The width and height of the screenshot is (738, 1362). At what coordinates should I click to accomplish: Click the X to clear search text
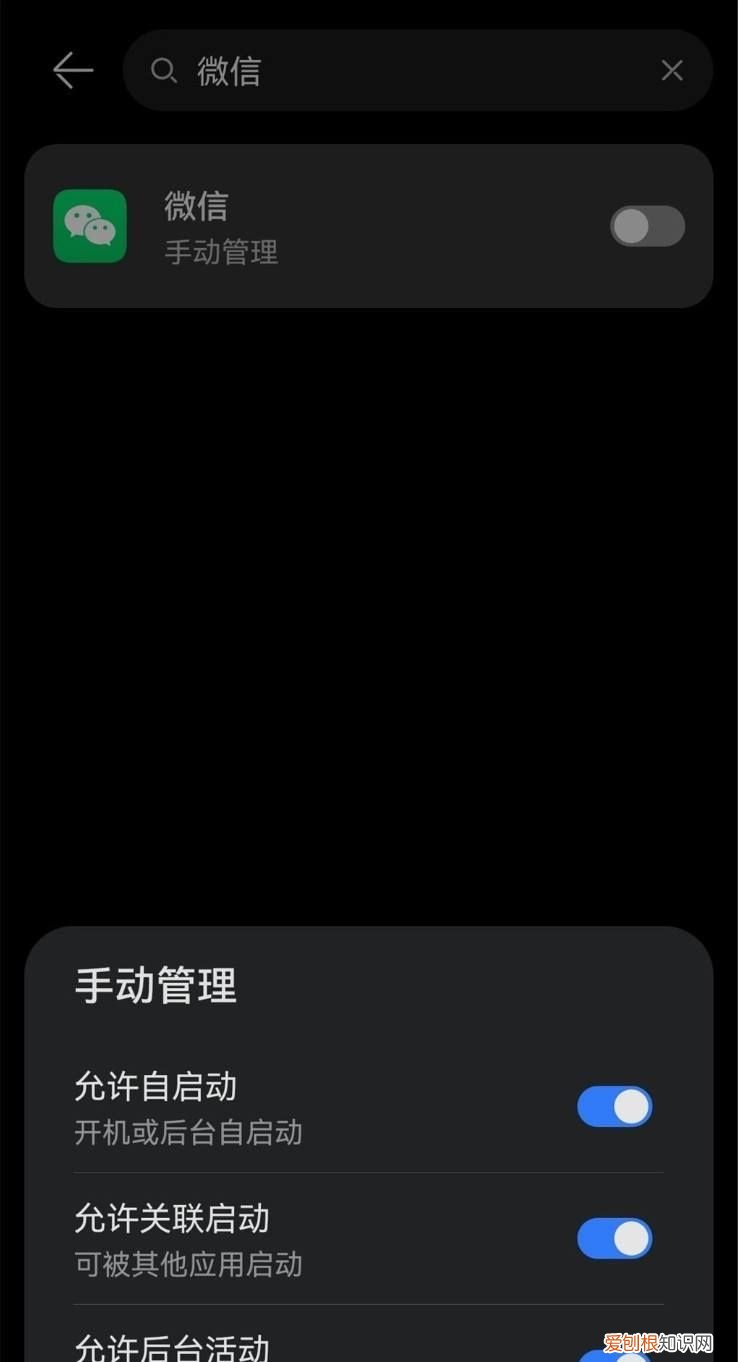click(671, 70)
